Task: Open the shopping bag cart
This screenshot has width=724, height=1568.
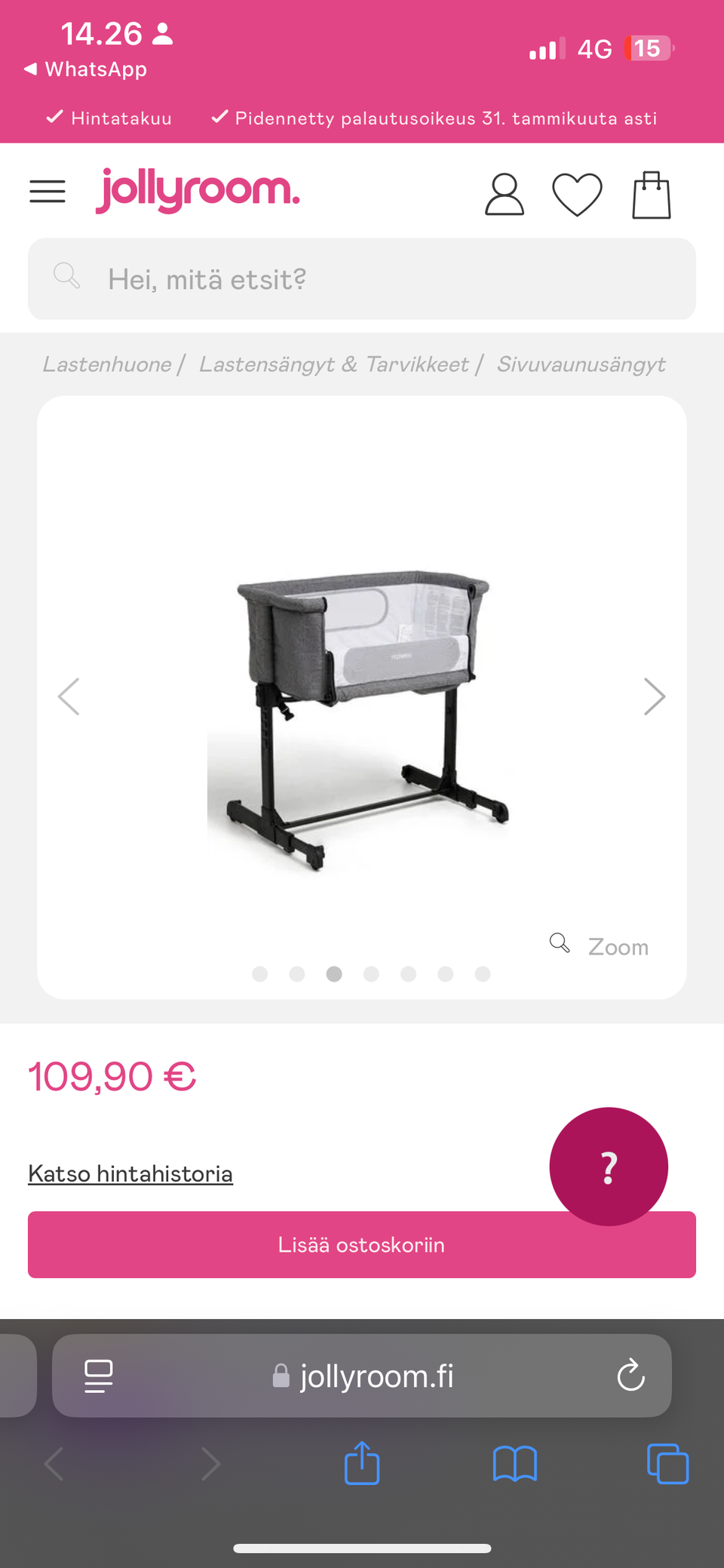Action: (651, 195)
